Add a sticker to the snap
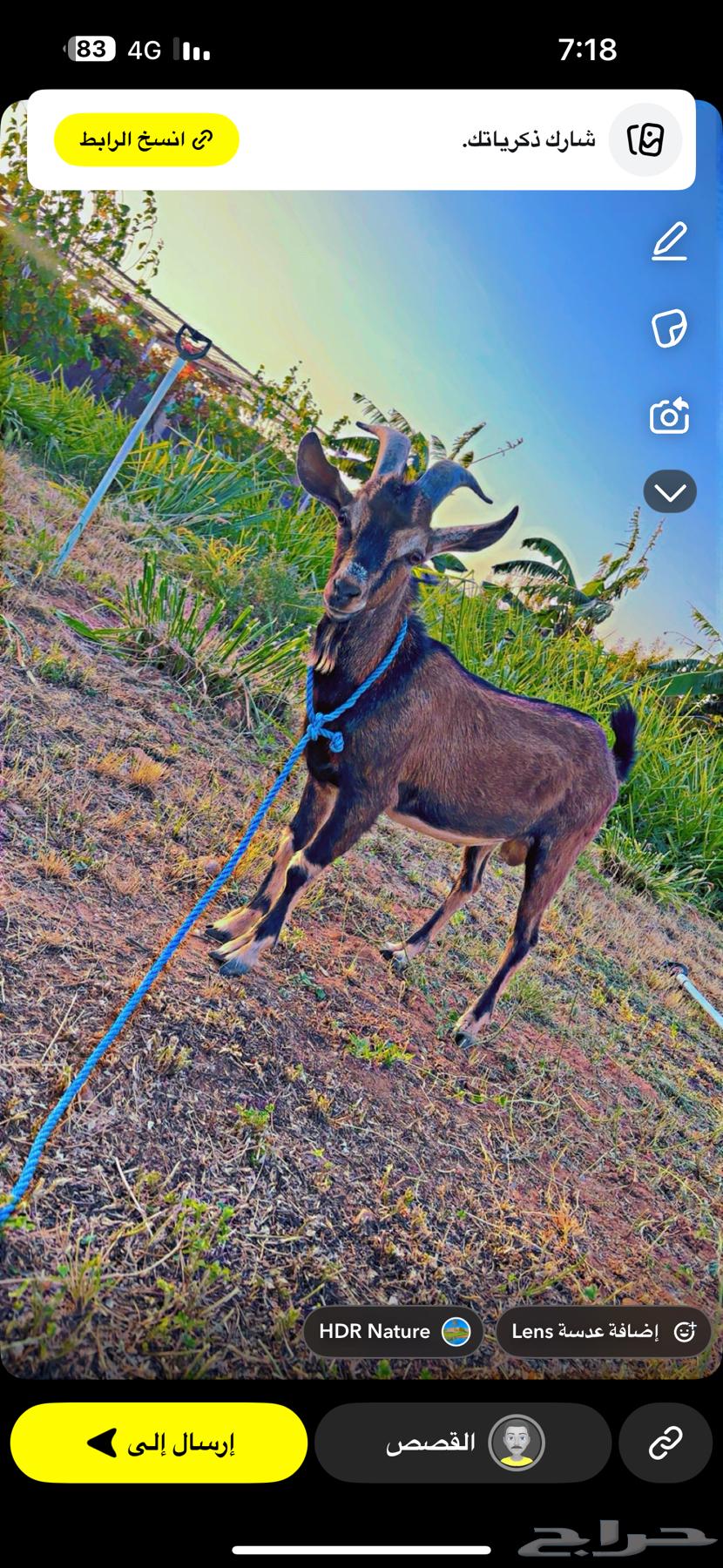723x1568 pixels. (669, 328)
